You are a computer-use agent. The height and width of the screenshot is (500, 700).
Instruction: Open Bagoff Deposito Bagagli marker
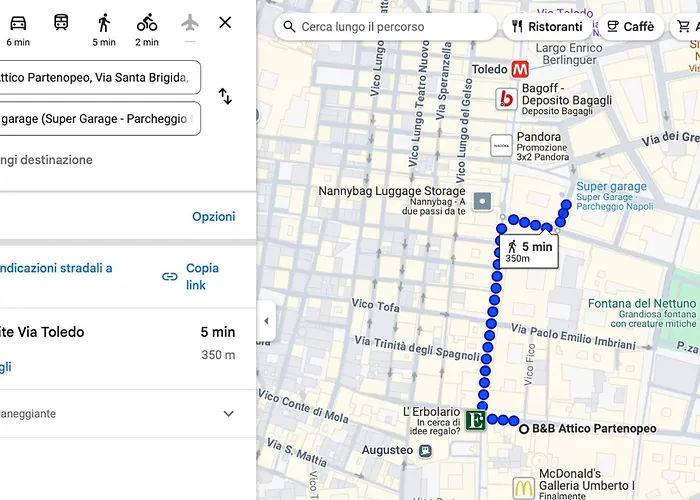(508, 99)
